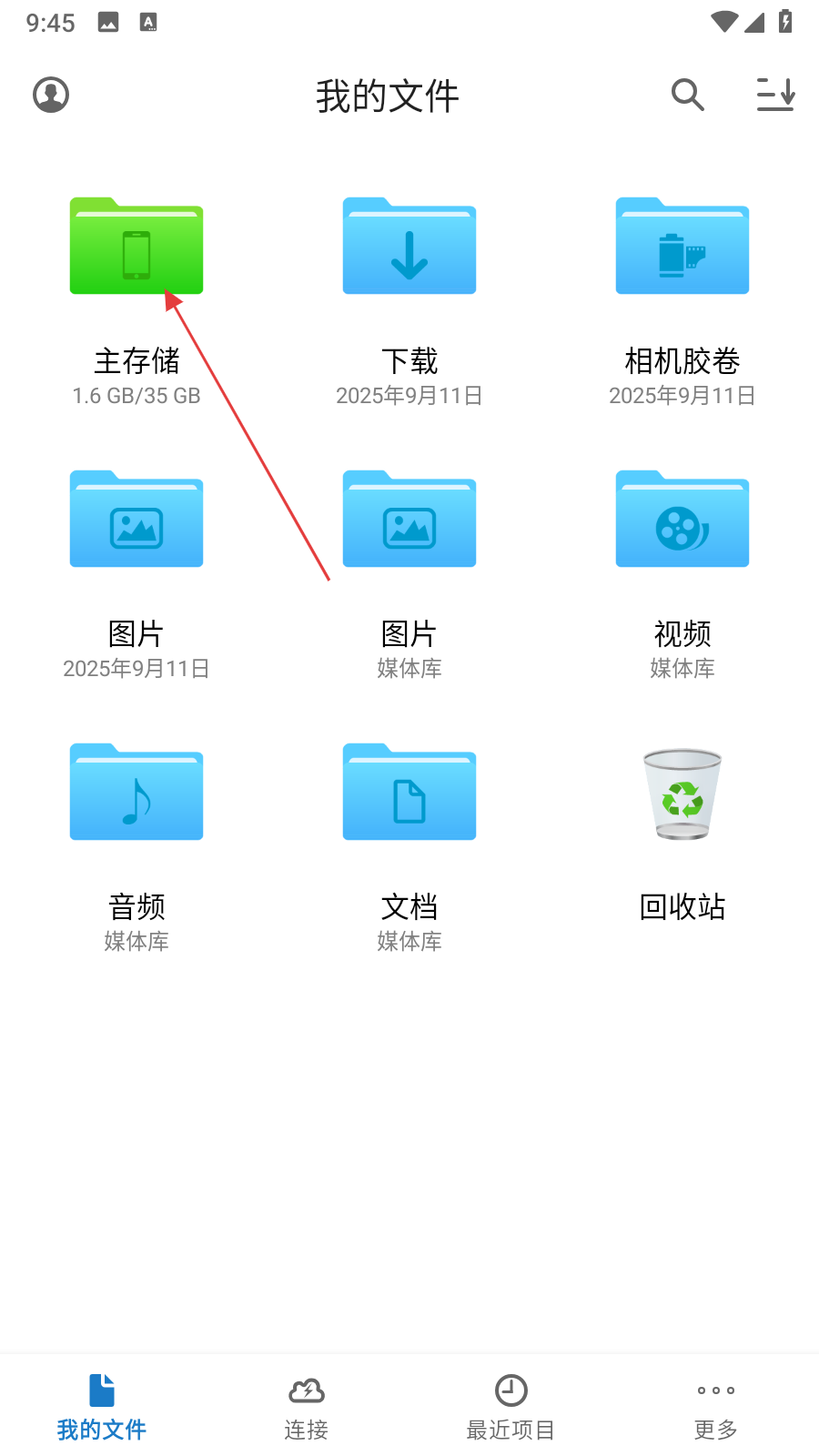Viewport: 819px width, 1456px height.
Task: Open the sort options icon
Action: tap(775, 95)
